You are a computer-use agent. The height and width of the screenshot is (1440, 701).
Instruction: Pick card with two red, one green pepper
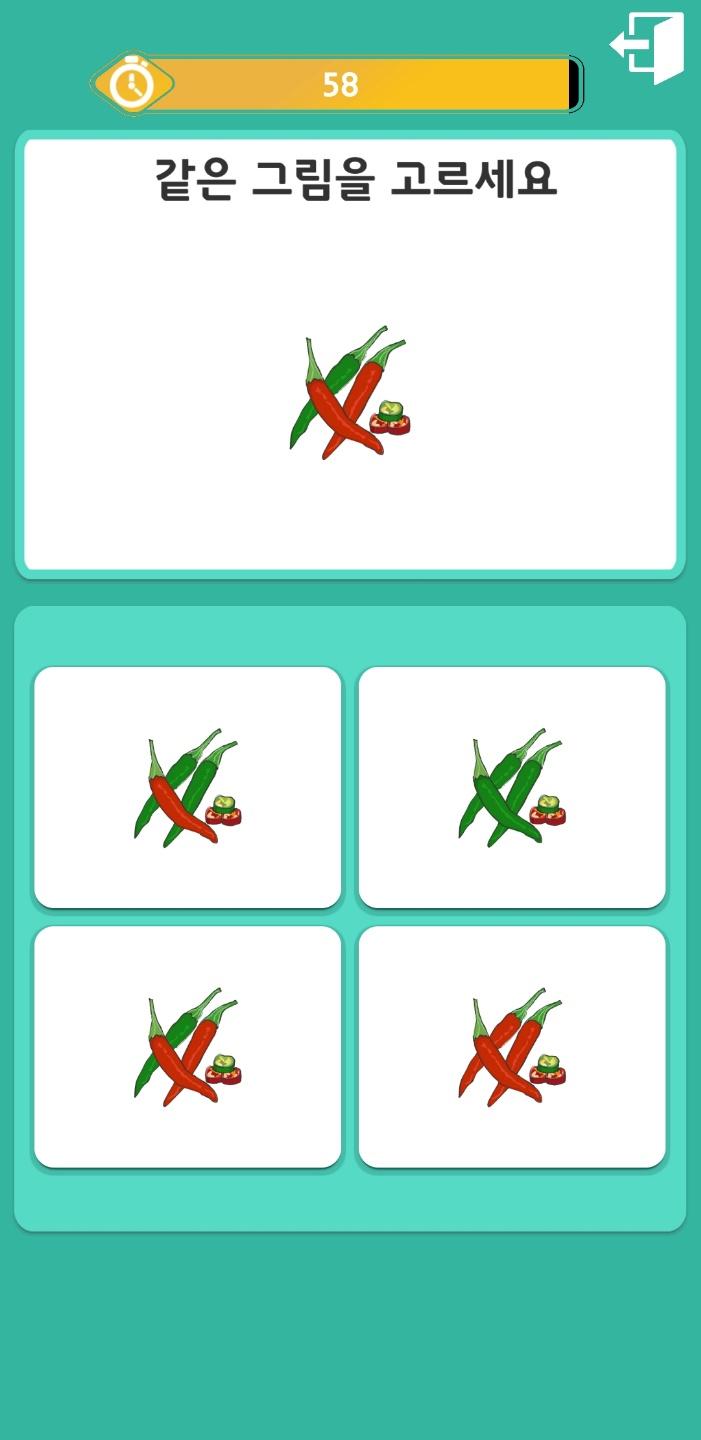(x=188, y=1047)
